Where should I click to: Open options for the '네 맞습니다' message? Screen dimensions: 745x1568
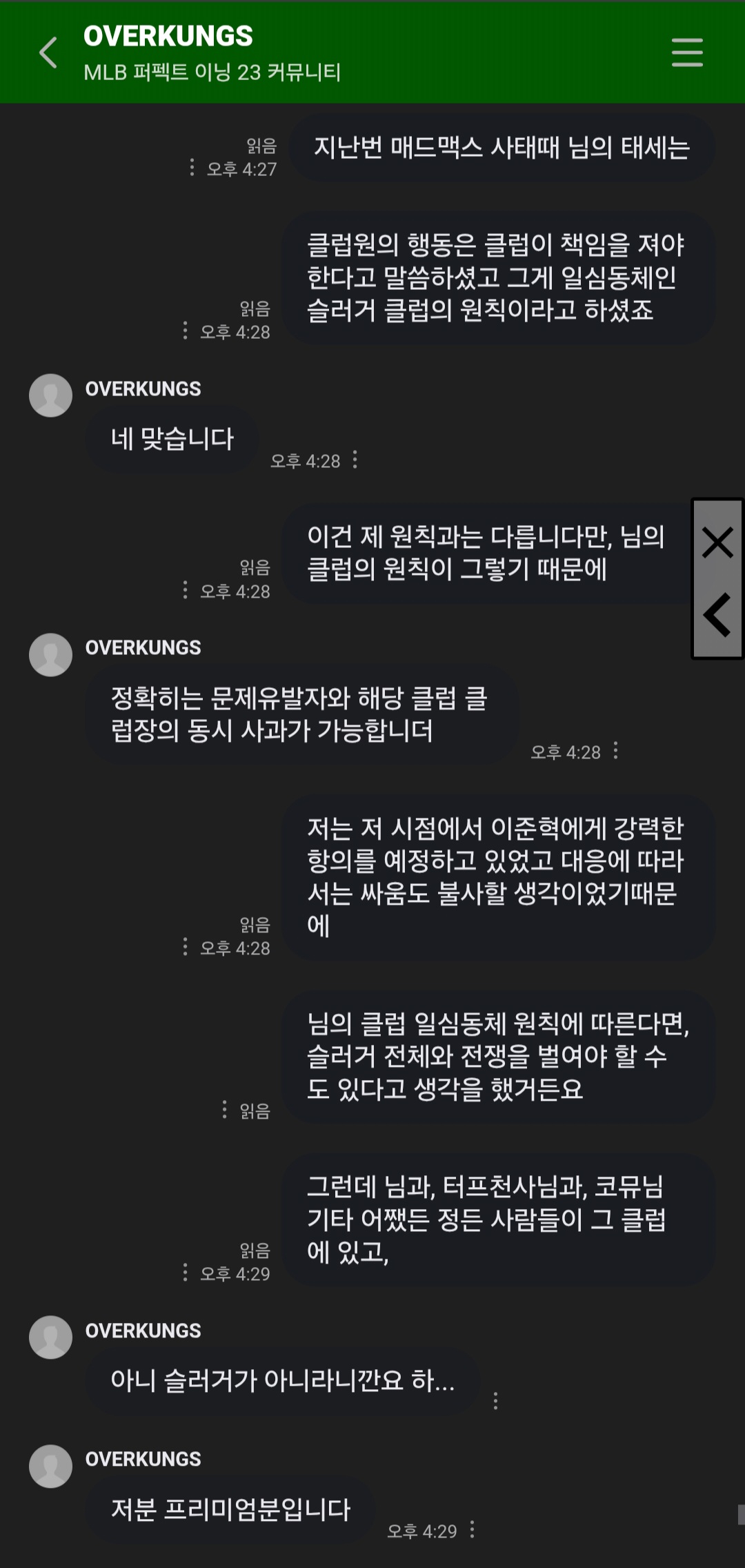pyautogui.click(x=355, y=460)
